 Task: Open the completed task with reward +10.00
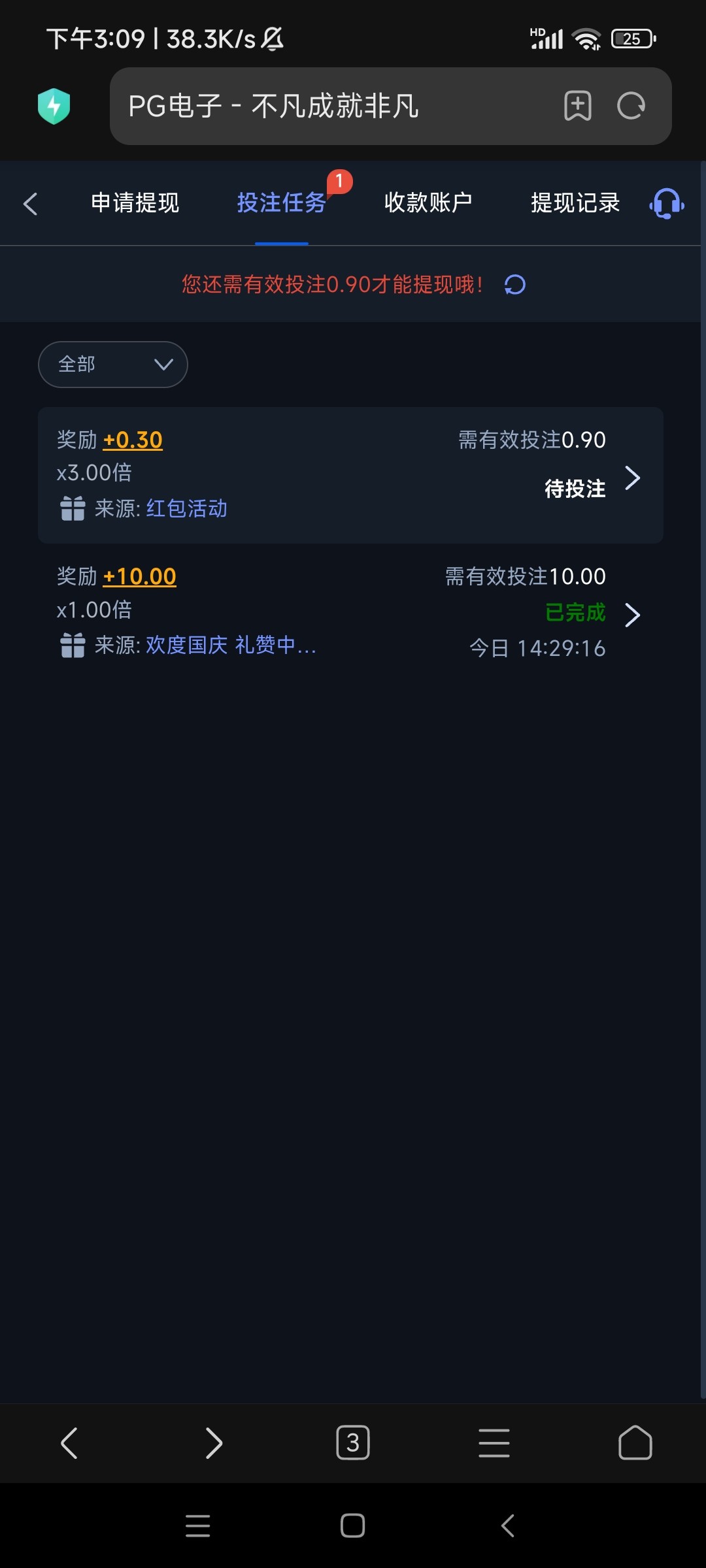tap(350, 612)
